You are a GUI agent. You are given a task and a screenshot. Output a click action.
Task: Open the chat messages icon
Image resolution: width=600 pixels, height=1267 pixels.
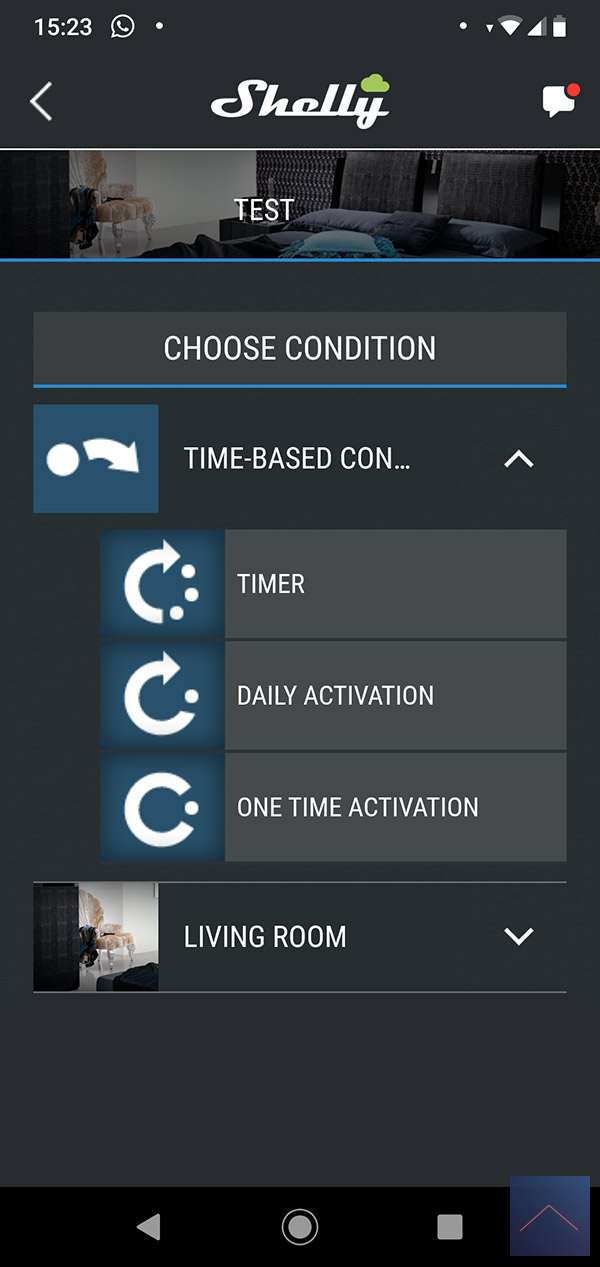pos(559,102)
